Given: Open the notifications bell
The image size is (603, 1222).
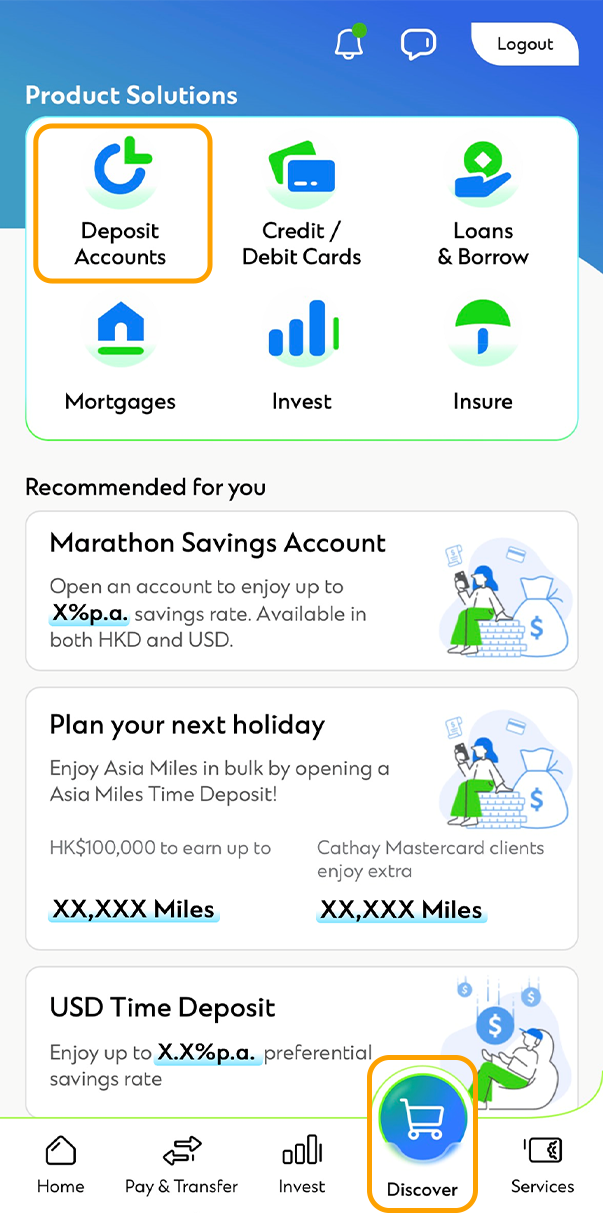Looking at the screenshot, I should coord(350,44).
